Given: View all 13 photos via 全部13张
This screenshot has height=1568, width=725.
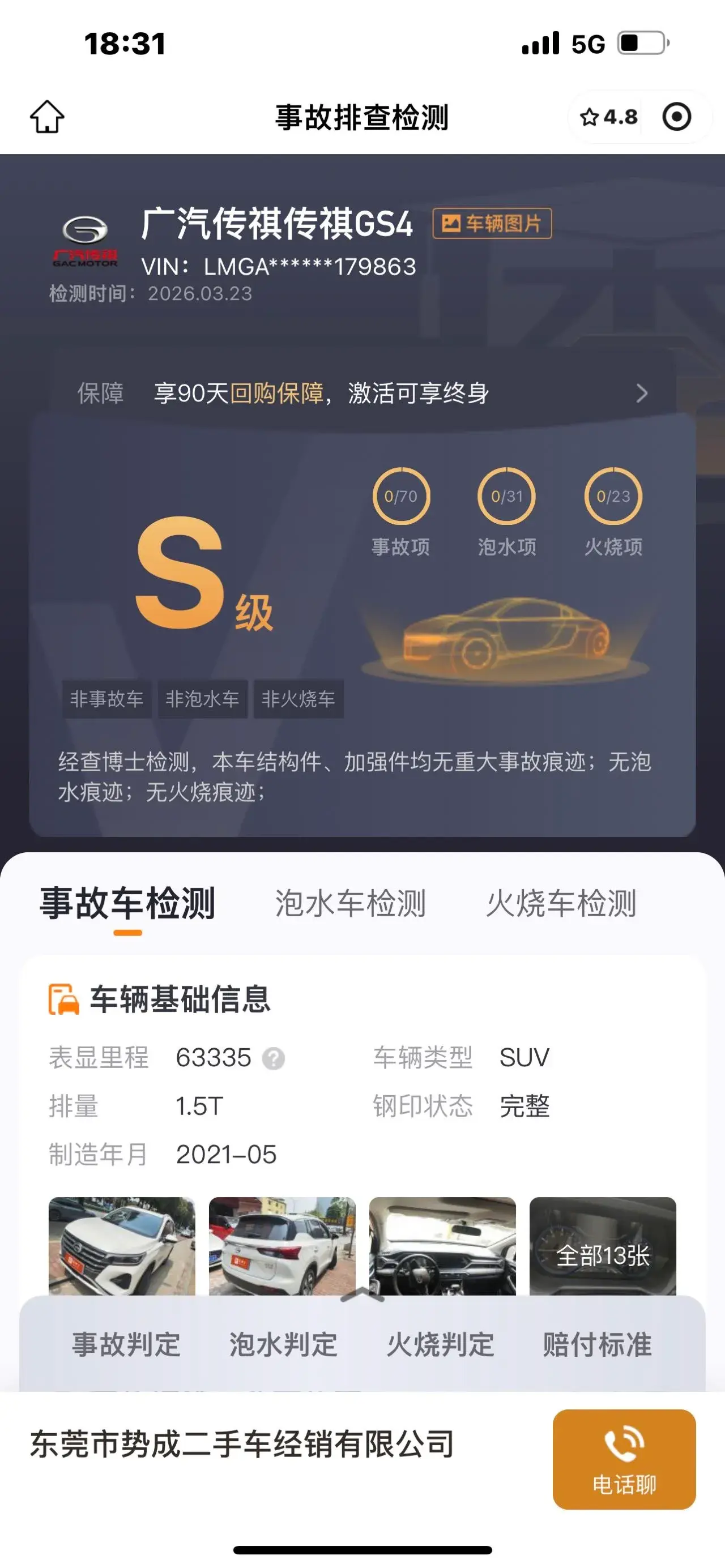Looking at the screenshot, I should 603,1249.
